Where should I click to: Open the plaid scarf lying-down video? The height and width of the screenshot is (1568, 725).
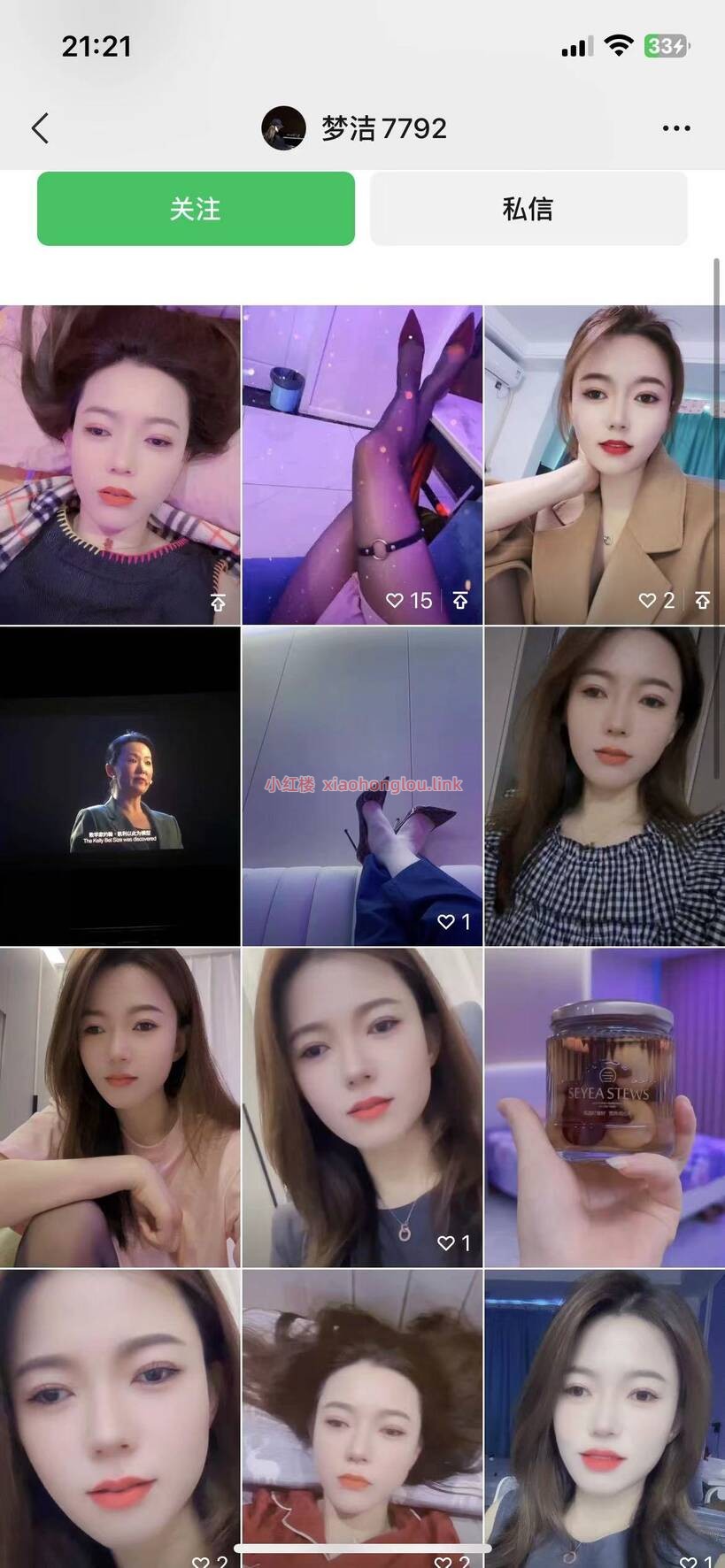(120, 465)
